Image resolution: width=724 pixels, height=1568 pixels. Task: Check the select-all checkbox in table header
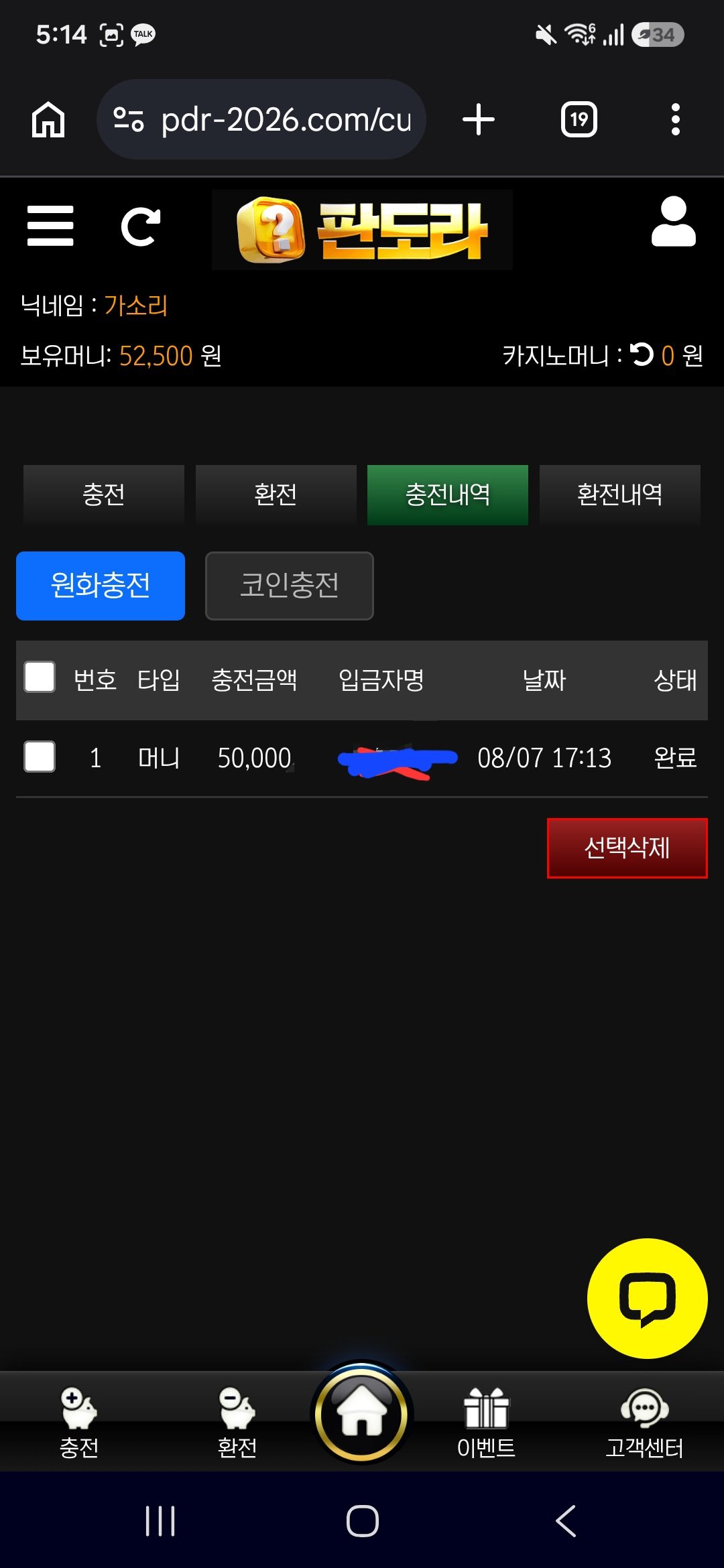pos(40,677)
